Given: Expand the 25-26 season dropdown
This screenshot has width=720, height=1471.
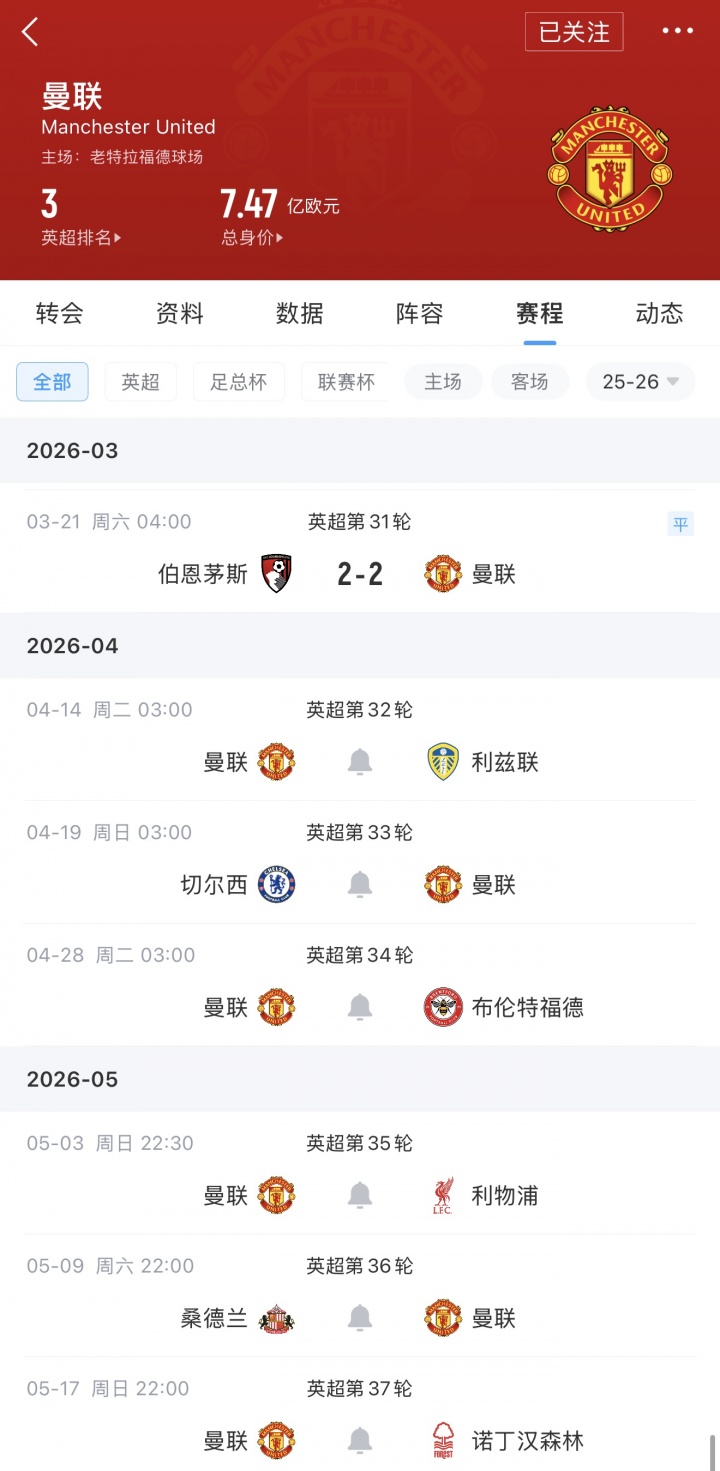Looking at the screenshot, I should click(640, 382).
